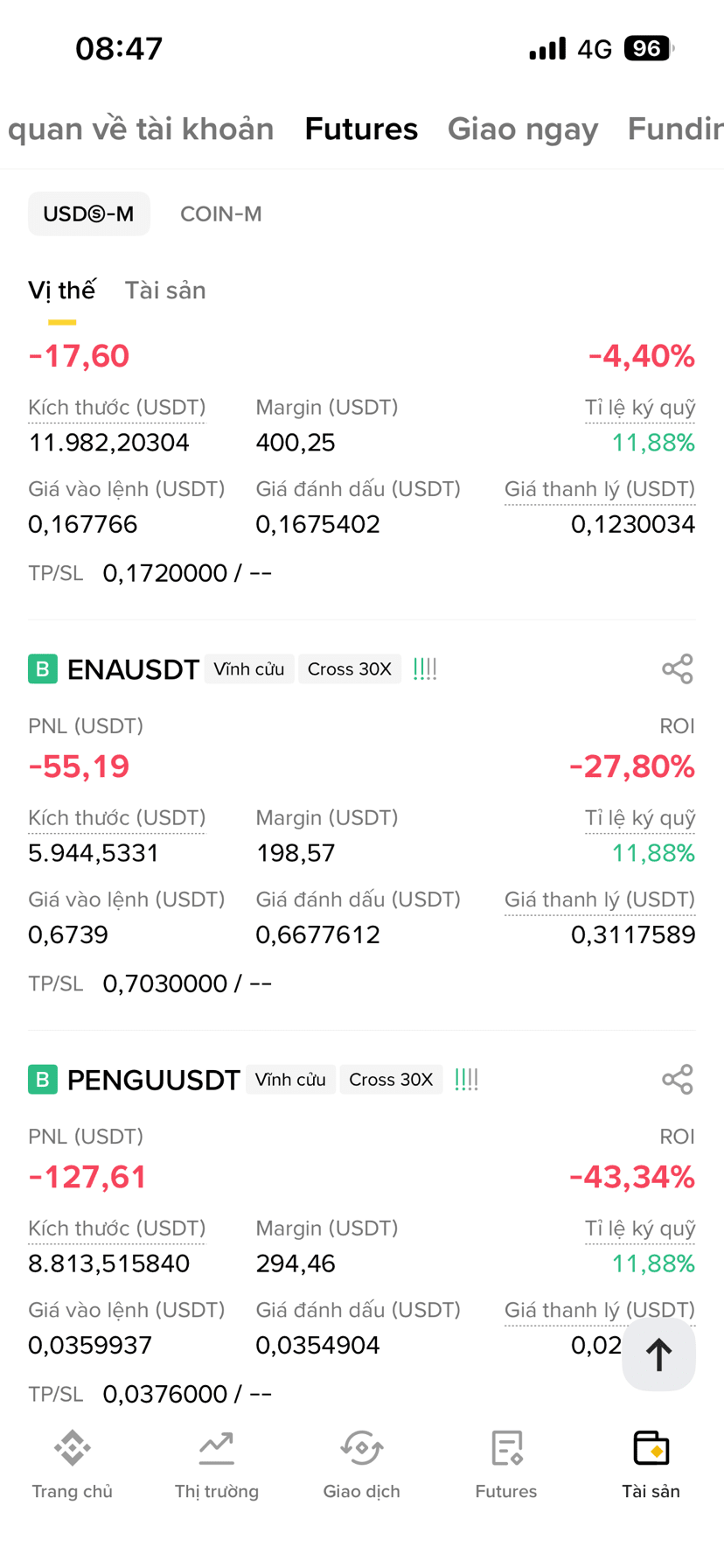Viewport: 724px width, 1568px height.
Task: Show info for ENAUSDT Giá thanh lý
Action: point(600,899)
